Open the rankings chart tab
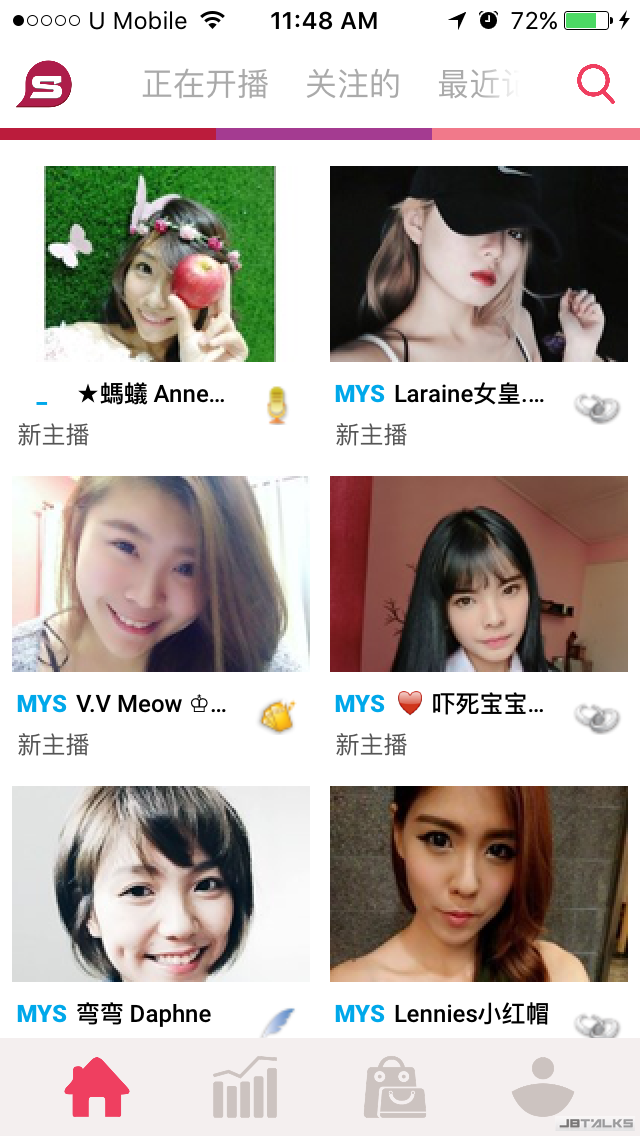The width and height of the screenshot is (640, 1136). [244, 1087]
